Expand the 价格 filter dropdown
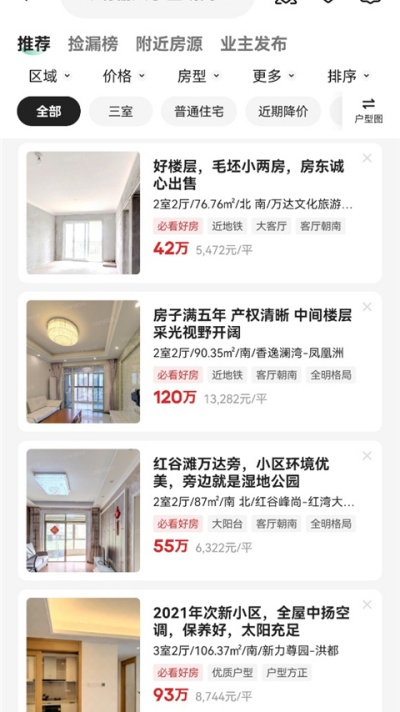 [124, 76]
